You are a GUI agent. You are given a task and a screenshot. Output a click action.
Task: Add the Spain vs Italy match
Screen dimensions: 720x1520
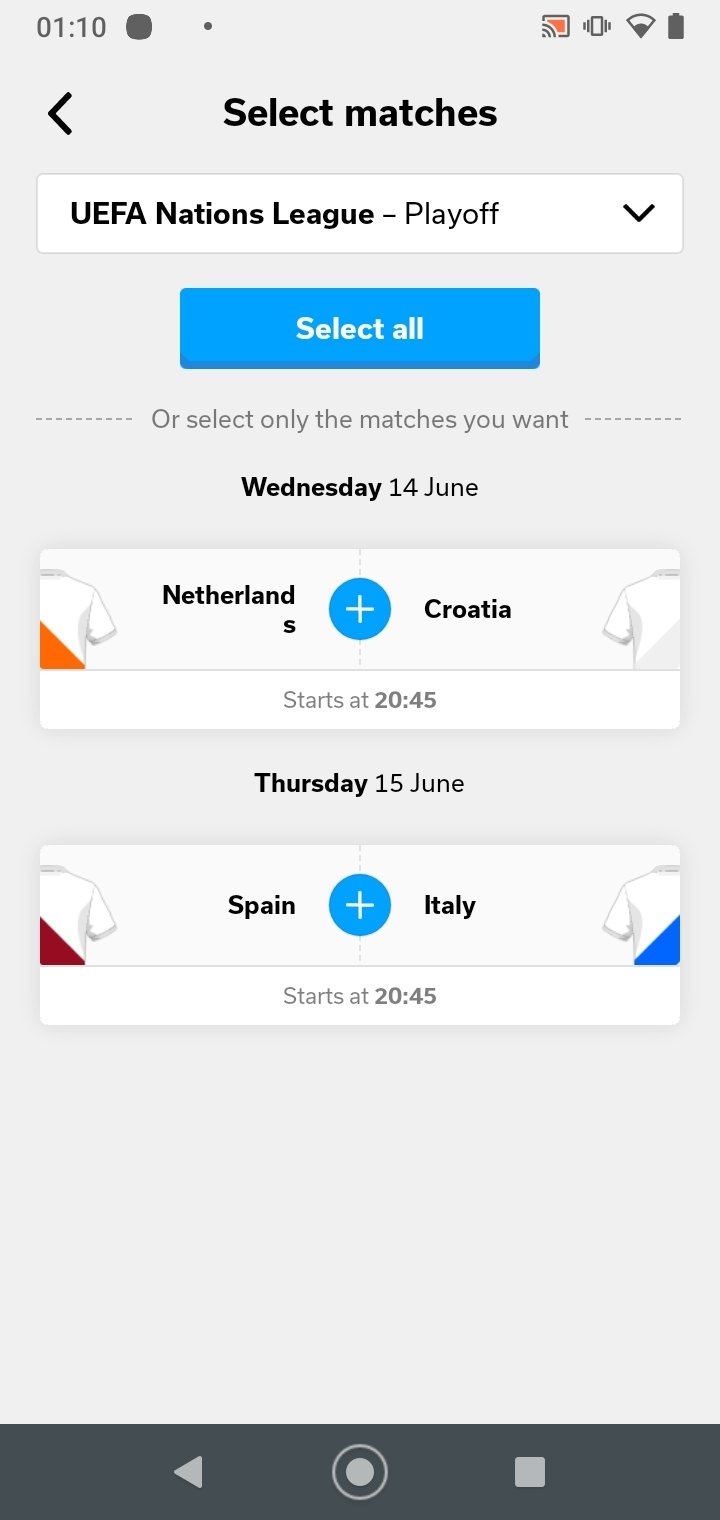[360, 905]
